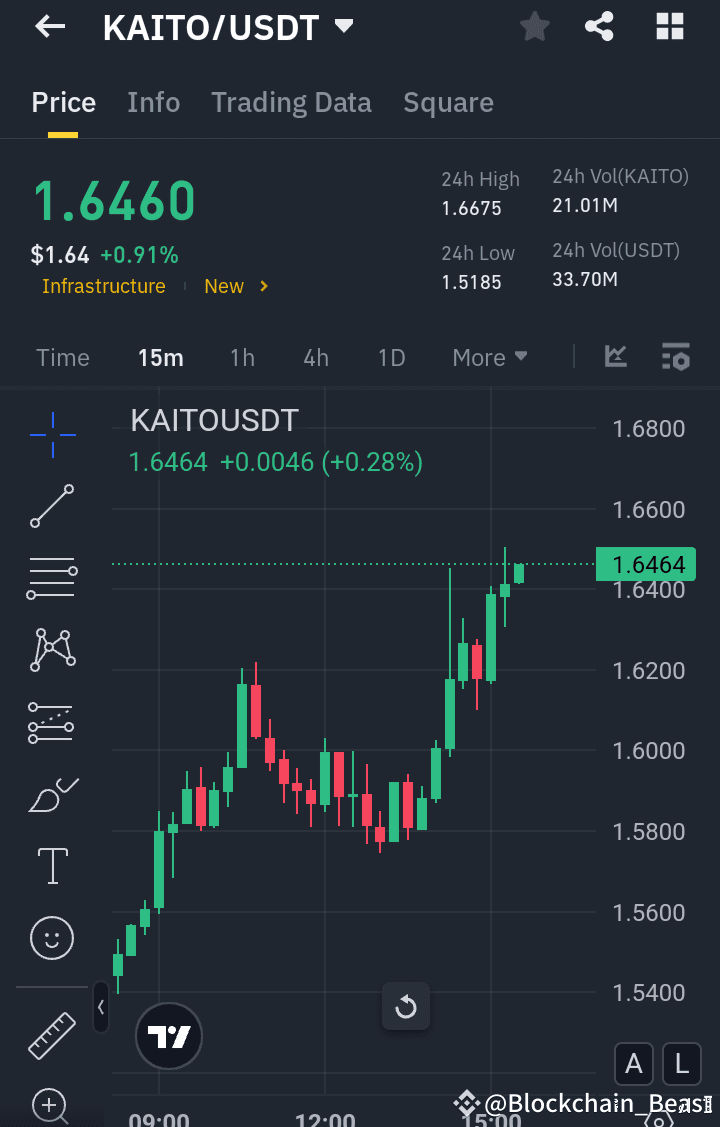Viewport: 720px width, 1127px height.
Task: Favorite KAITO/USDT with the star
Action: pyautogui.click(x=534, y=27)
